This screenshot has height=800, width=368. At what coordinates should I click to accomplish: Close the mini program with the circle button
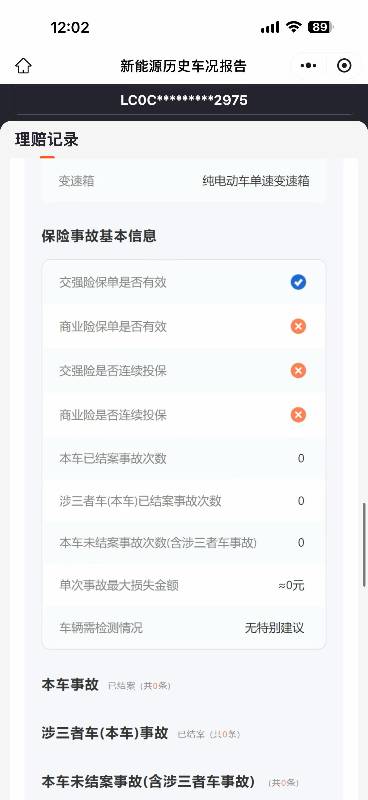click(345, 65)
